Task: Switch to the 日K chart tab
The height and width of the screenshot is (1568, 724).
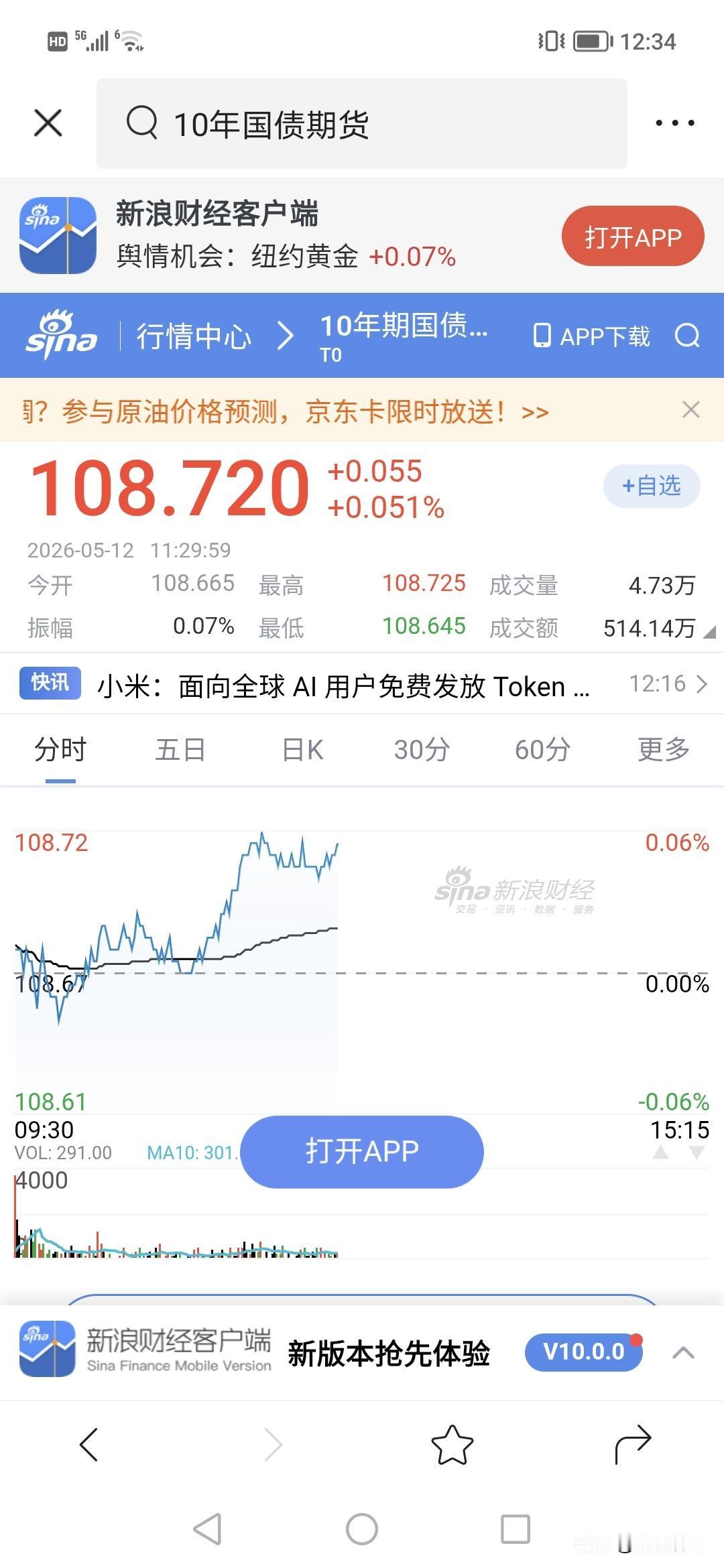Action: pos(302,749)
